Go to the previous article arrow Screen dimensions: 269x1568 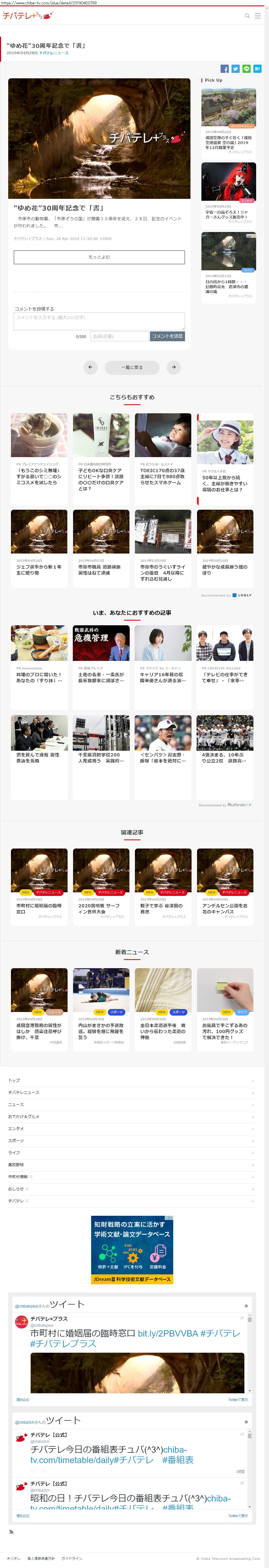(x=90, y=368)
